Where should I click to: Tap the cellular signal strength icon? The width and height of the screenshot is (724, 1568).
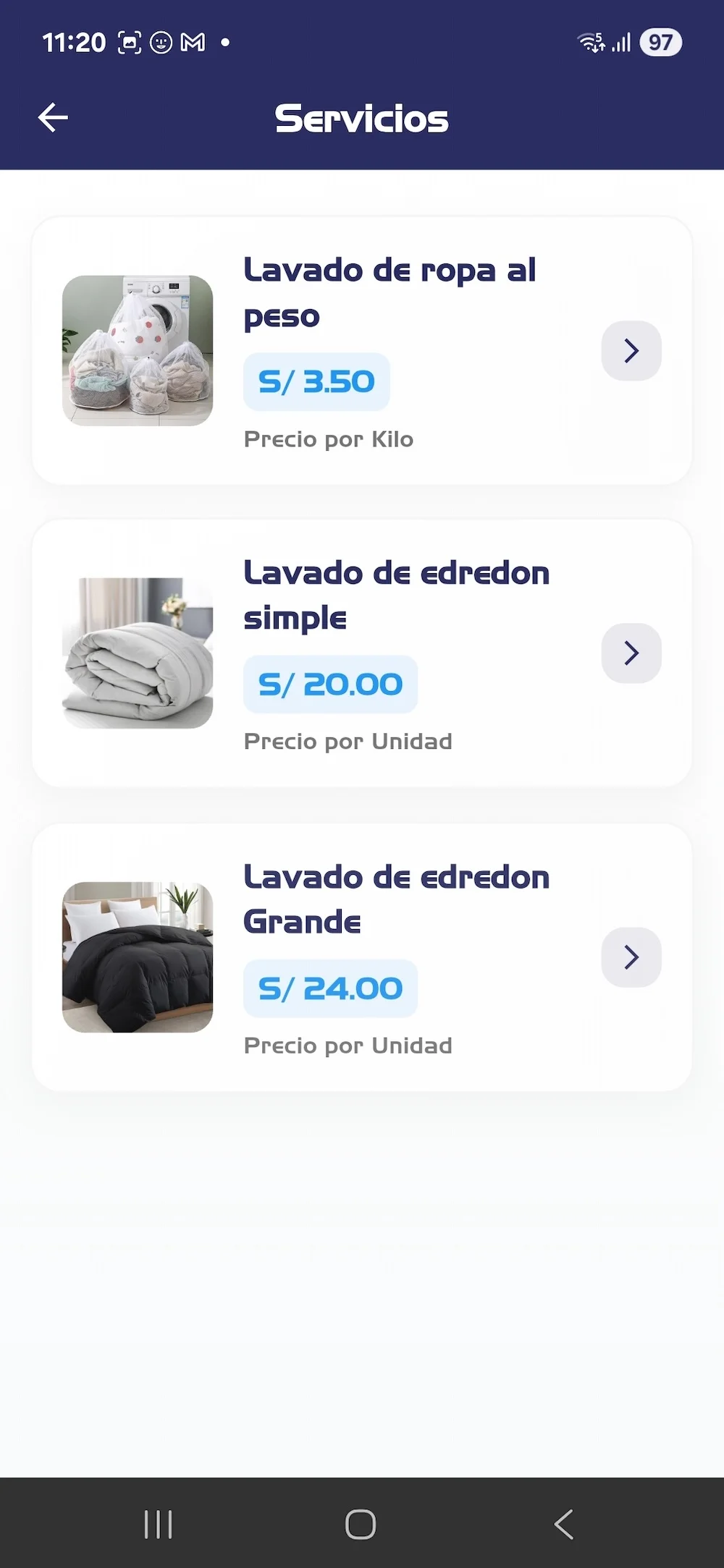pos(620,41)
